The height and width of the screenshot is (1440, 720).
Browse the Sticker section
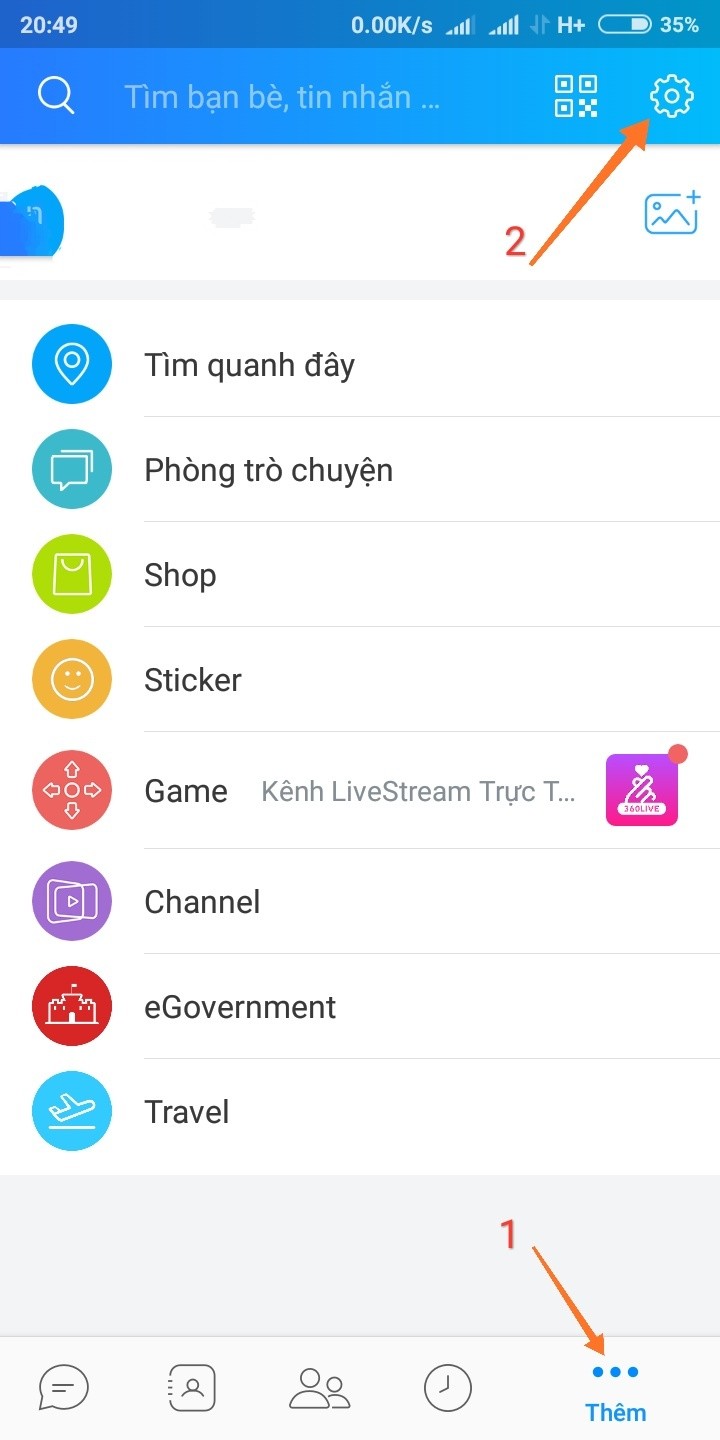pyautogui.click(x=193, y=681)
